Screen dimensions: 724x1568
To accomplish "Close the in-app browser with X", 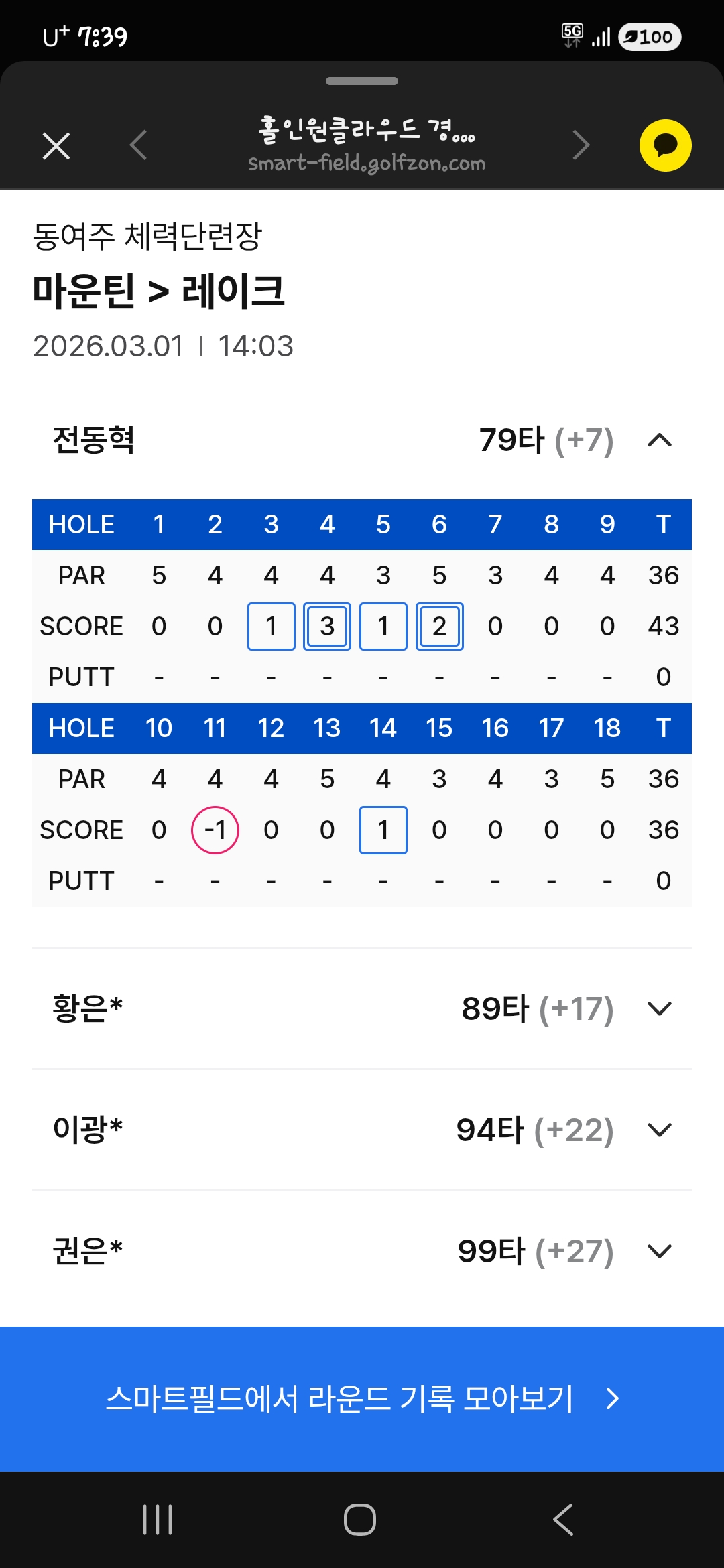I will click(56, 146).
